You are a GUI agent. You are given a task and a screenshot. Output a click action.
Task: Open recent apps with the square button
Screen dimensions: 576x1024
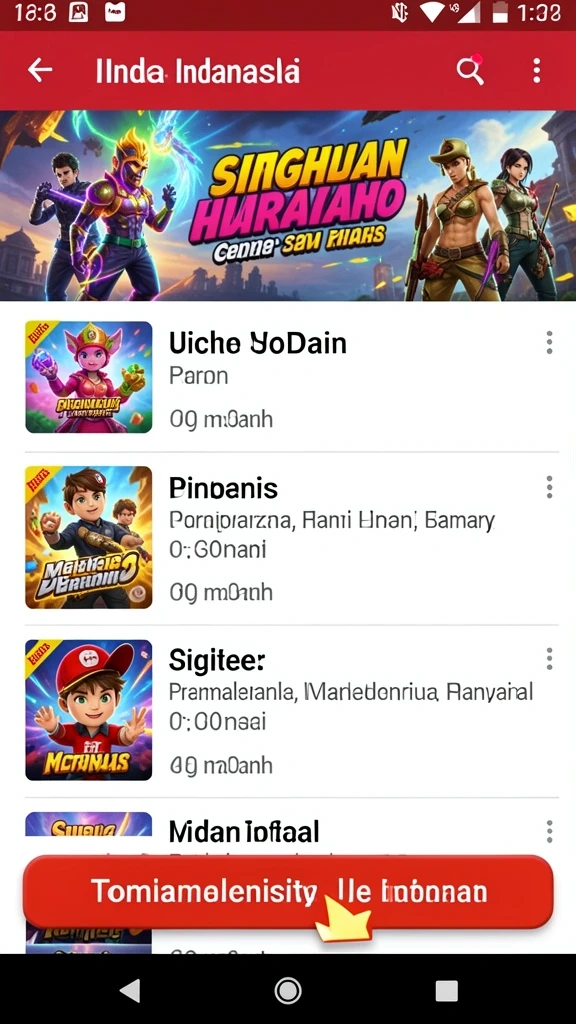(x=447, y=991)
